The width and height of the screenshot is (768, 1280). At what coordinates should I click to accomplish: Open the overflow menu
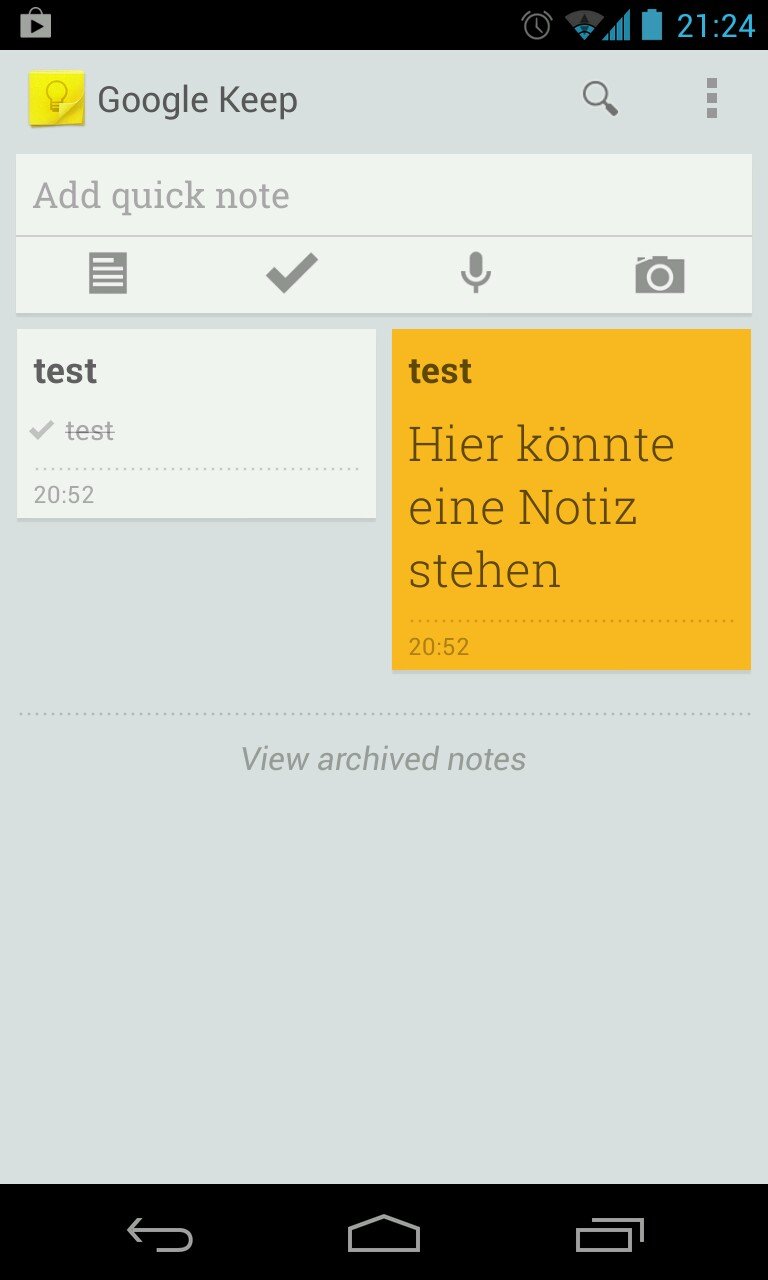(711, 99)
